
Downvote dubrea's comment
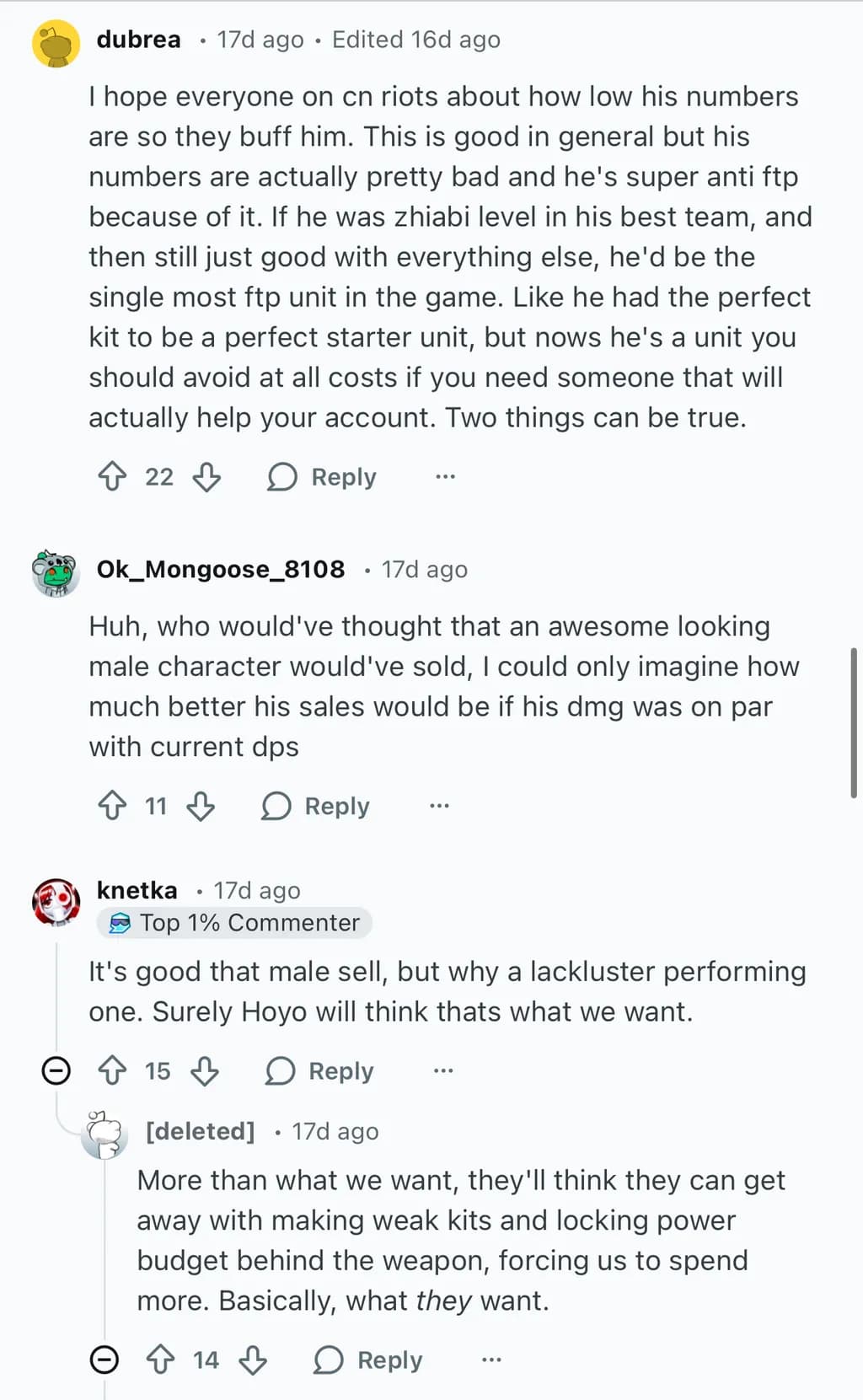(206, 477)
